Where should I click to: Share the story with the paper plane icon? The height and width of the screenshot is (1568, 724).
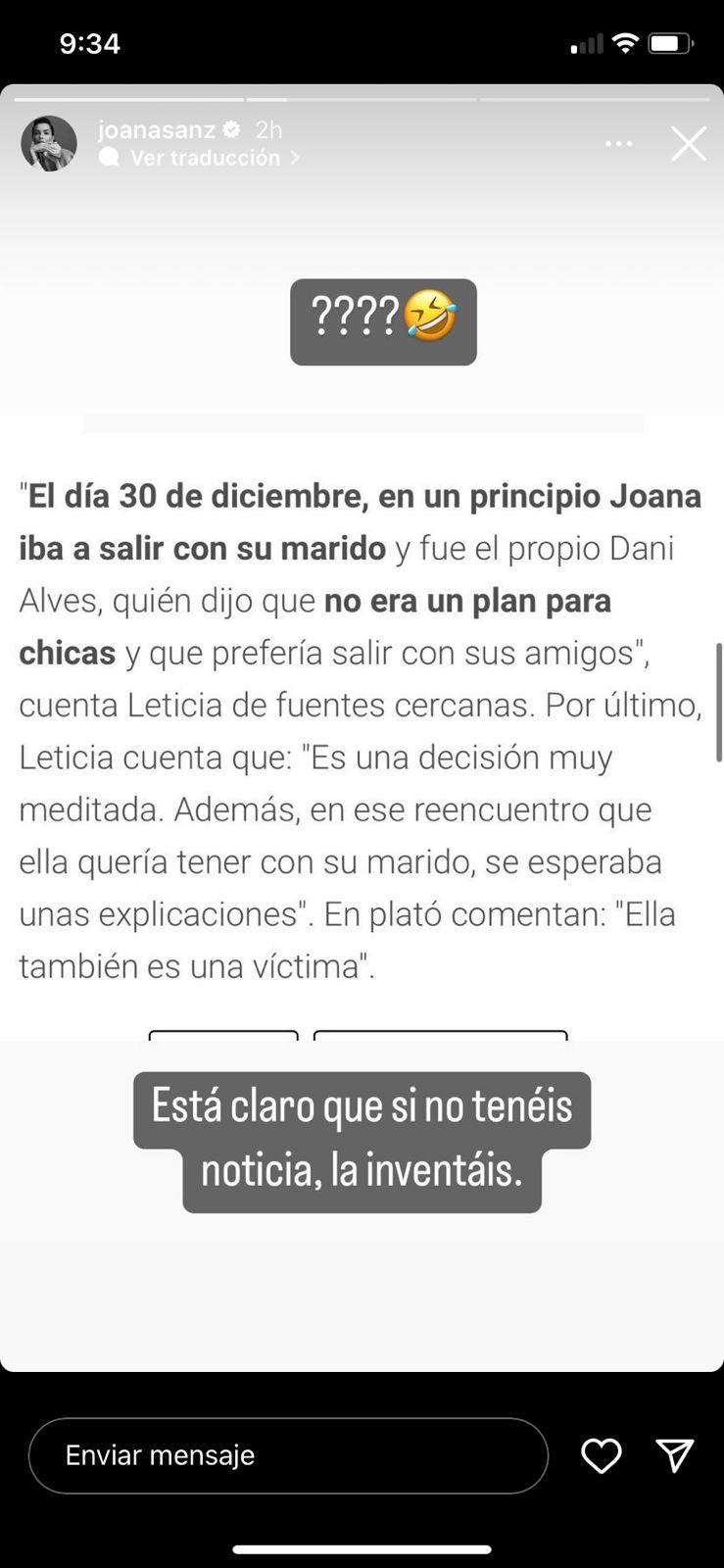click(x=675, y=1455)
